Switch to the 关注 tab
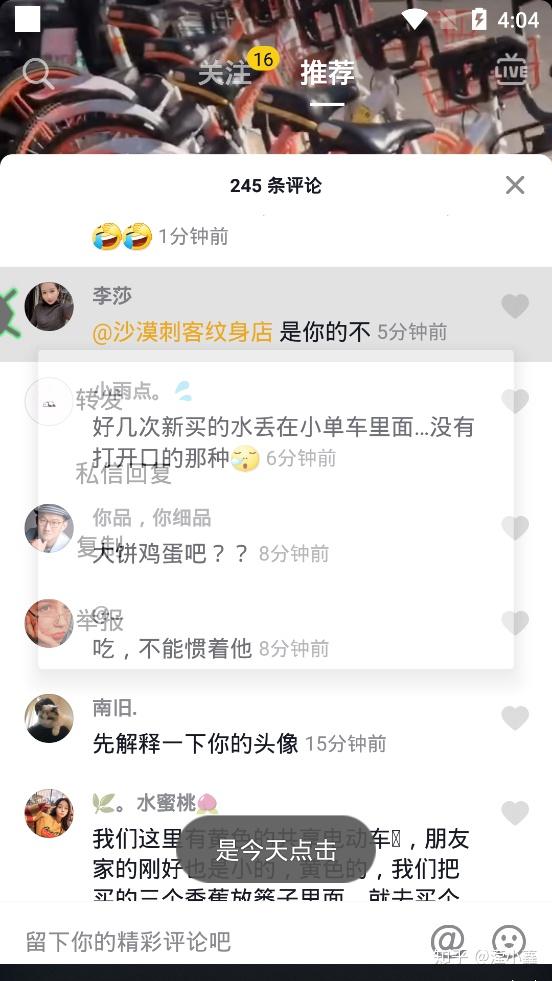 coord(224,73)
